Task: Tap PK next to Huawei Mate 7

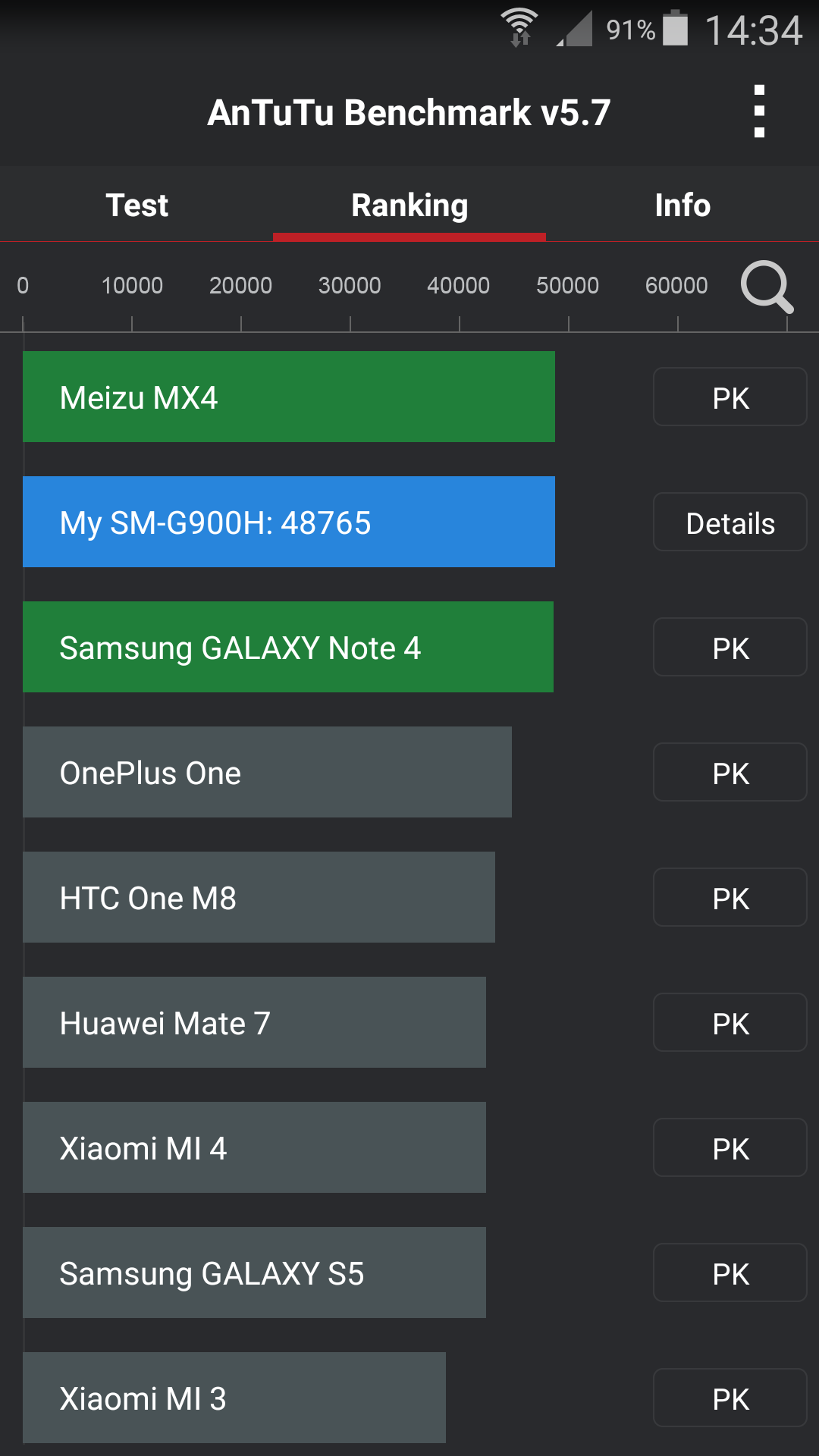Action: 730,1023
